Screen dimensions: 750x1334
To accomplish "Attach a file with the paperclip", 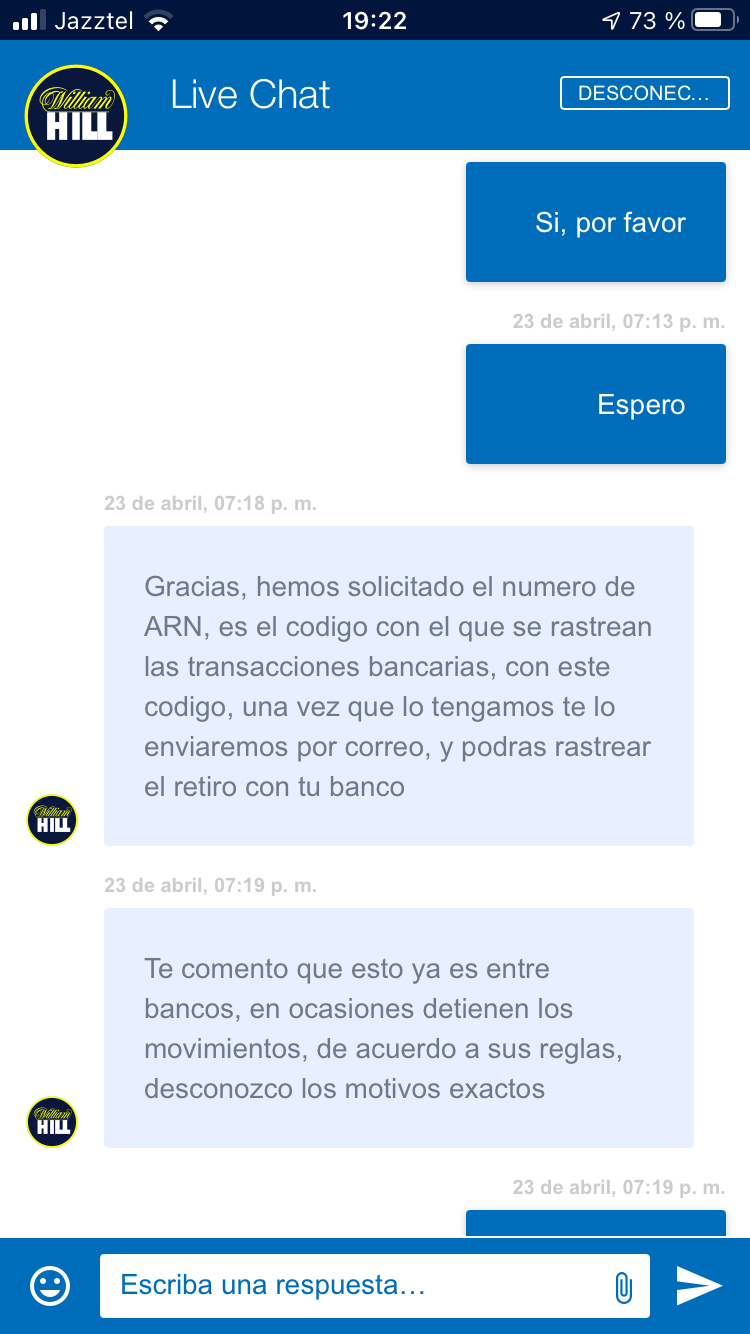I will pos(623,1286).
